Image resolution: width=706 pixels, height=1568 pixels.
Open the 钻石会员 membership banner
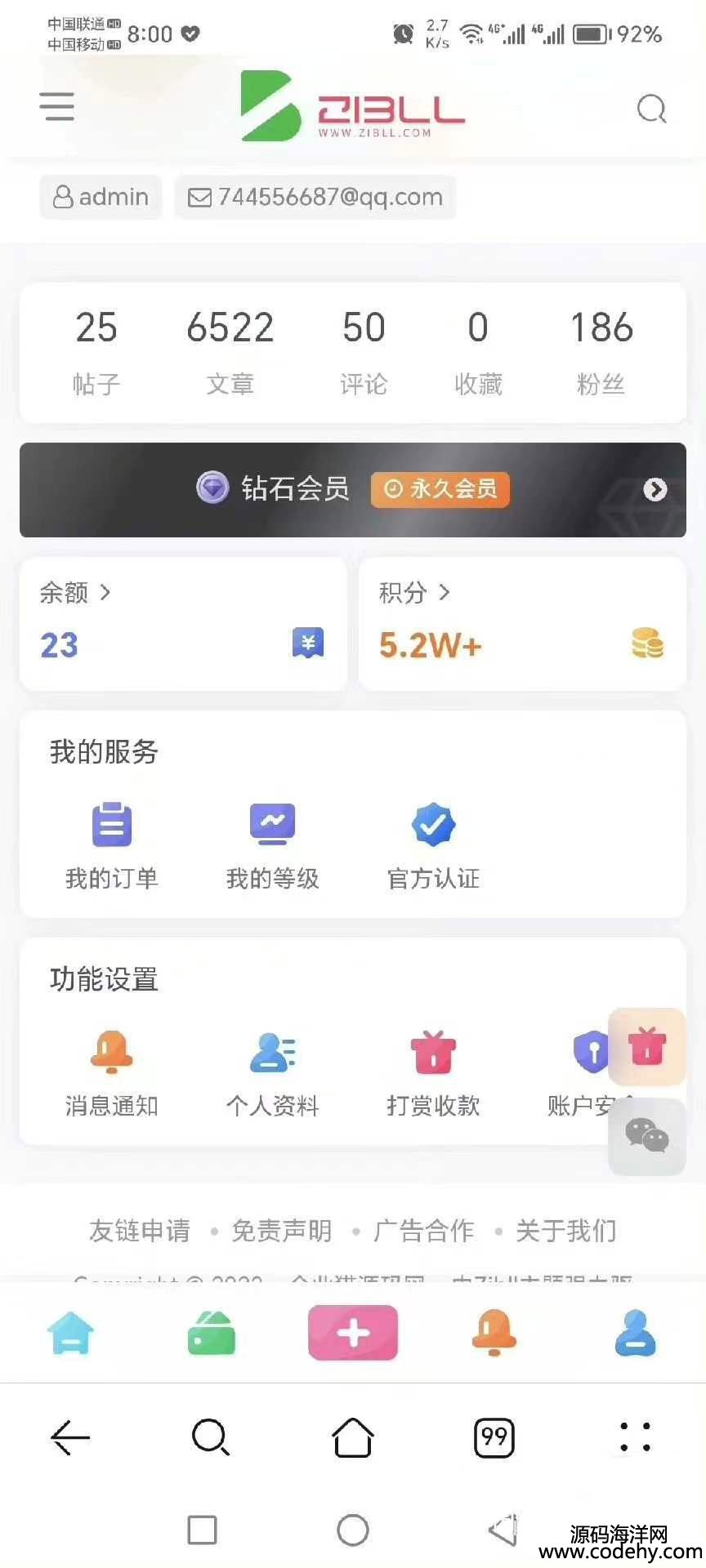click(x=353, y=489)
